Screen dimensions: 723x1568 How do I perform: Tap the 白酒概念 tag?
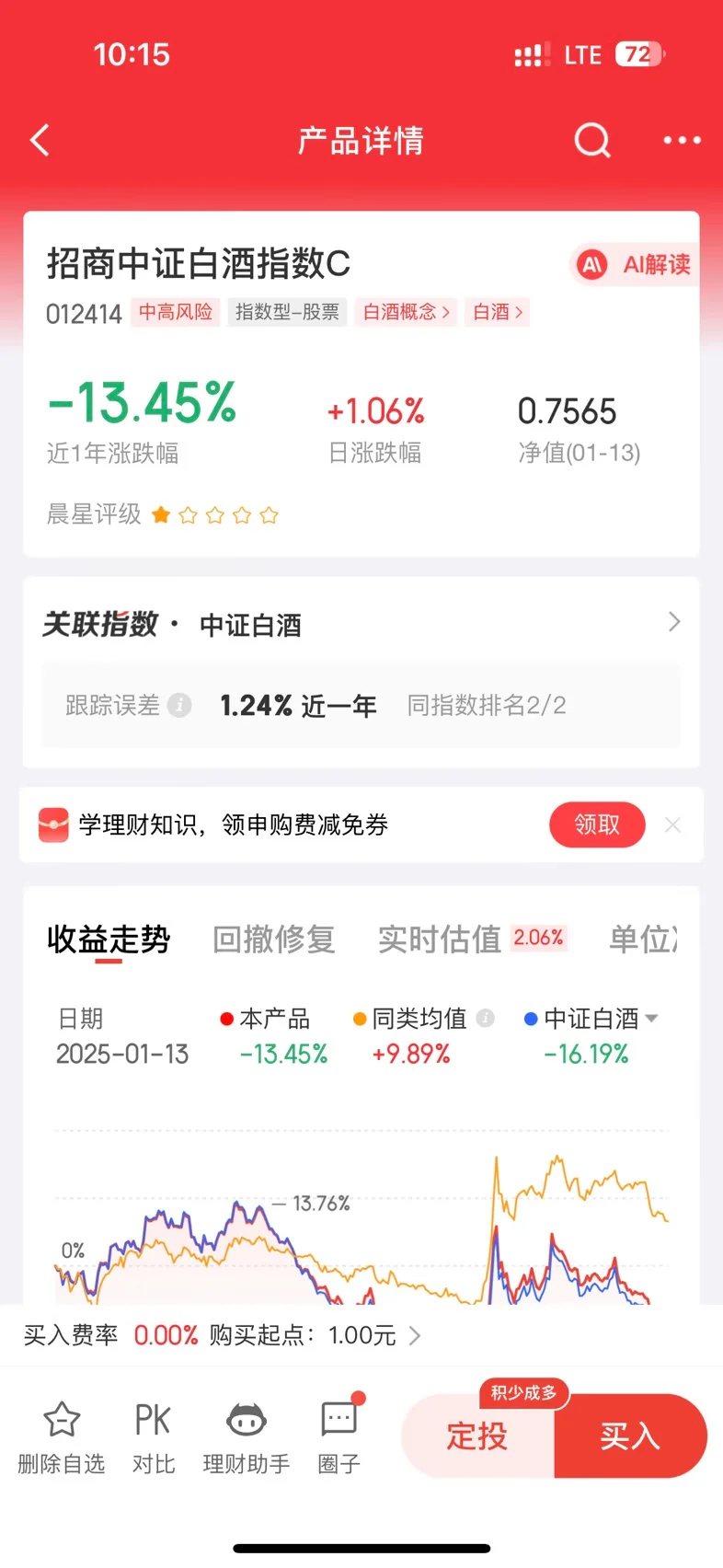406,313
